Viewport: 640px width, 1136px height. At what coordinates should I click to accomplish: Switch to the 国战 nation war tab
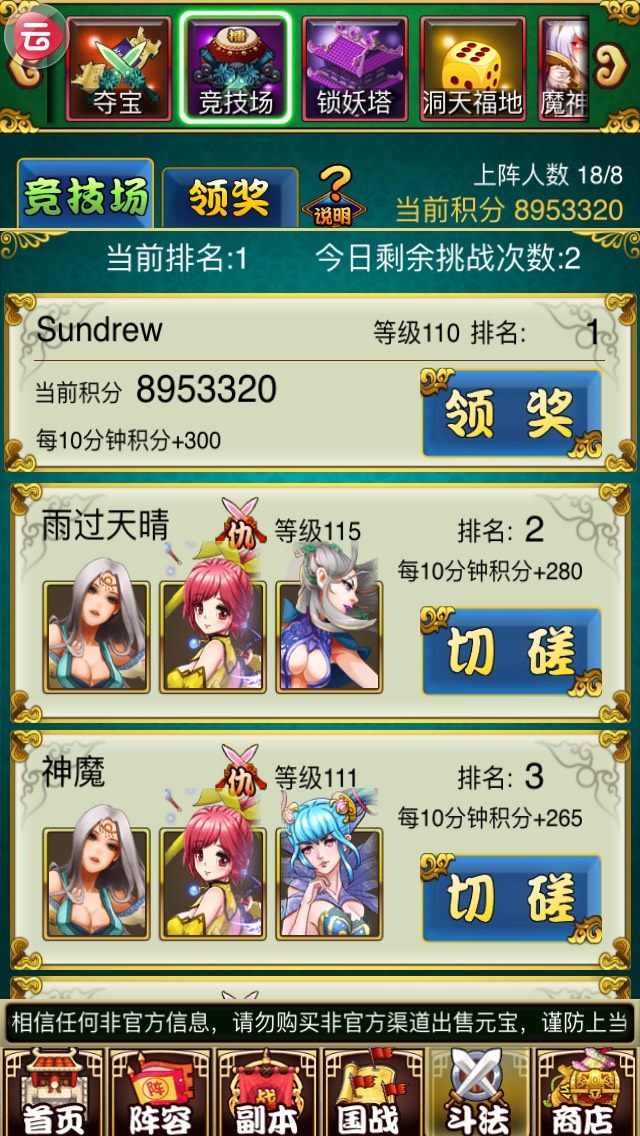click(372, 1092)
